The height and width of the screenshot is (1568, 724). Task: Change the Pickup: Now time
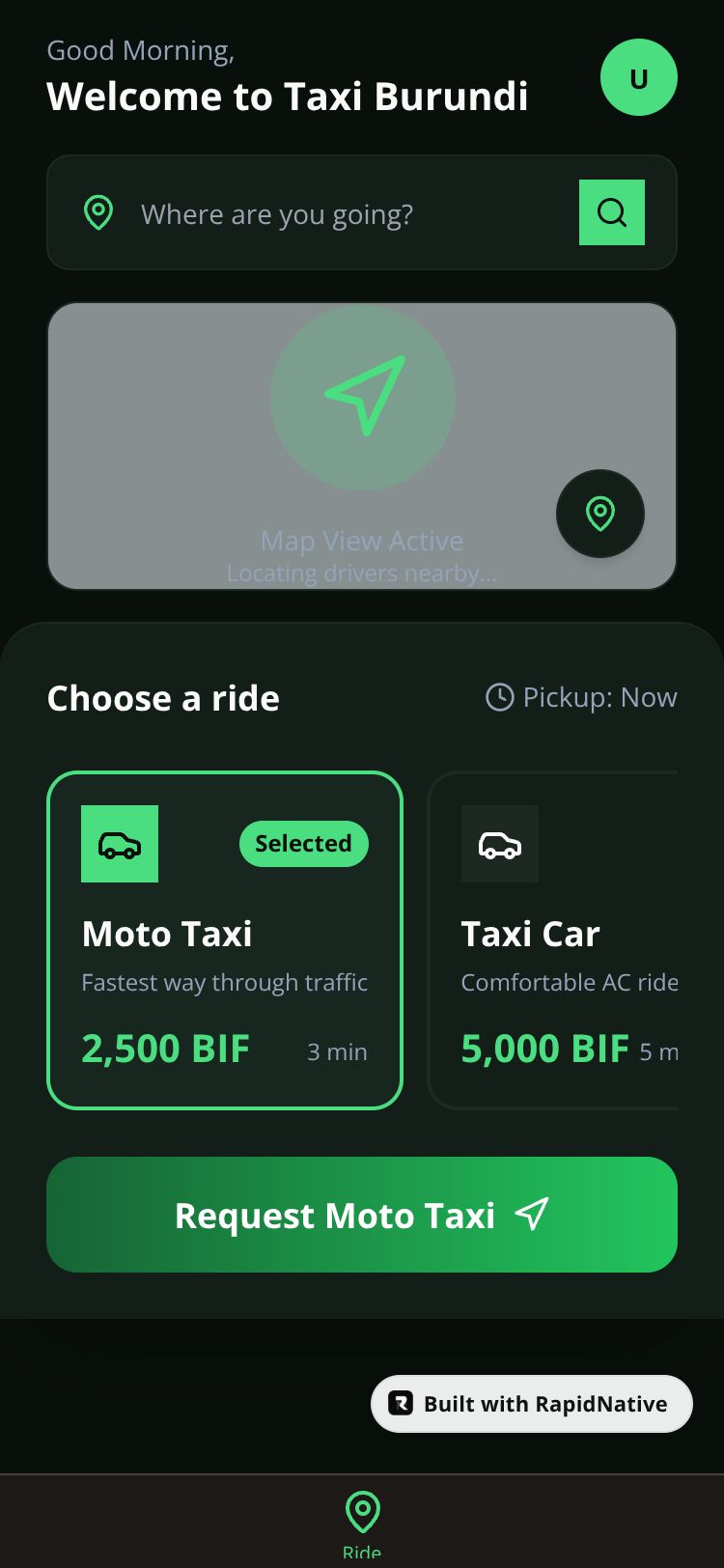tap(581, 697)
